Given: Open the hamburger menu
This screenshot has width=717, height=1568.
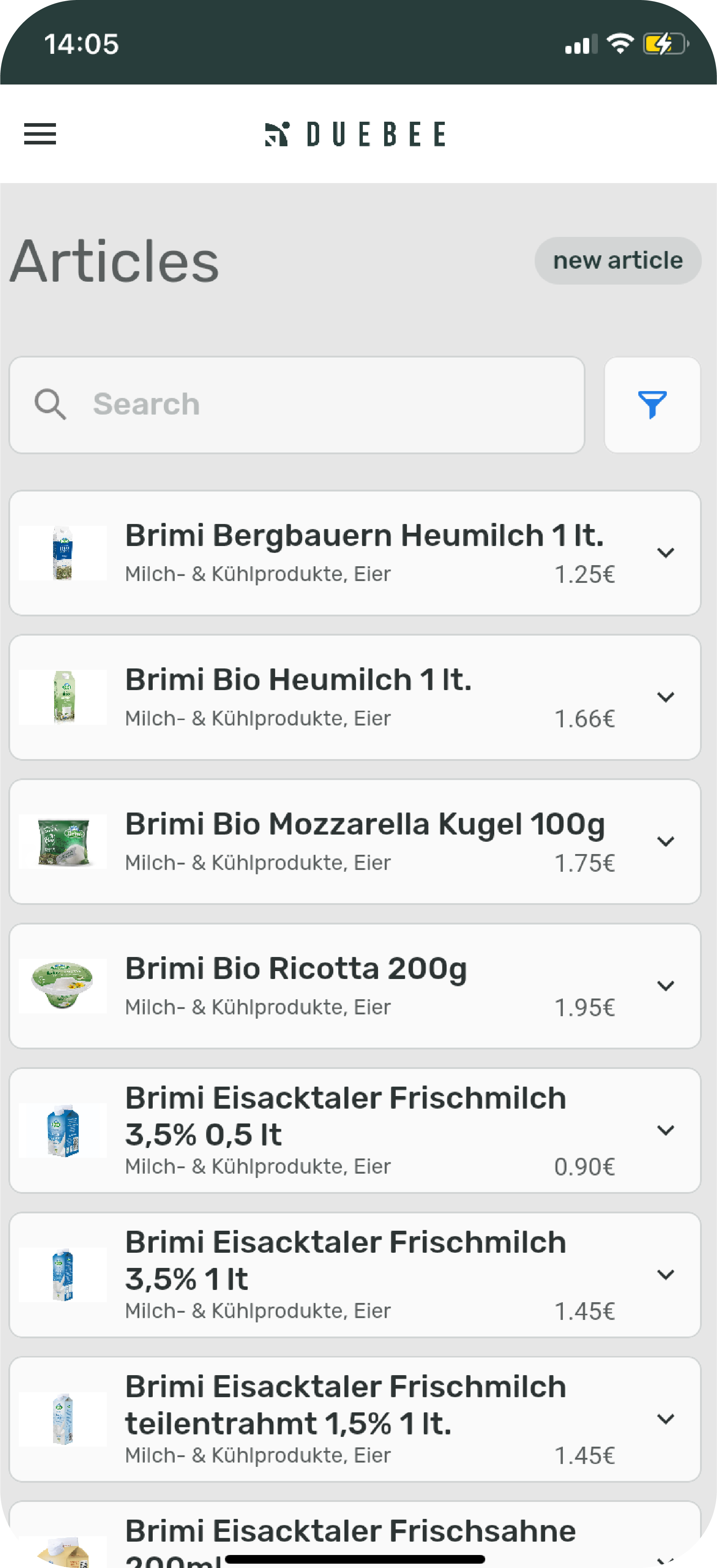Looking at the screenshot, I should pos(40,134).
